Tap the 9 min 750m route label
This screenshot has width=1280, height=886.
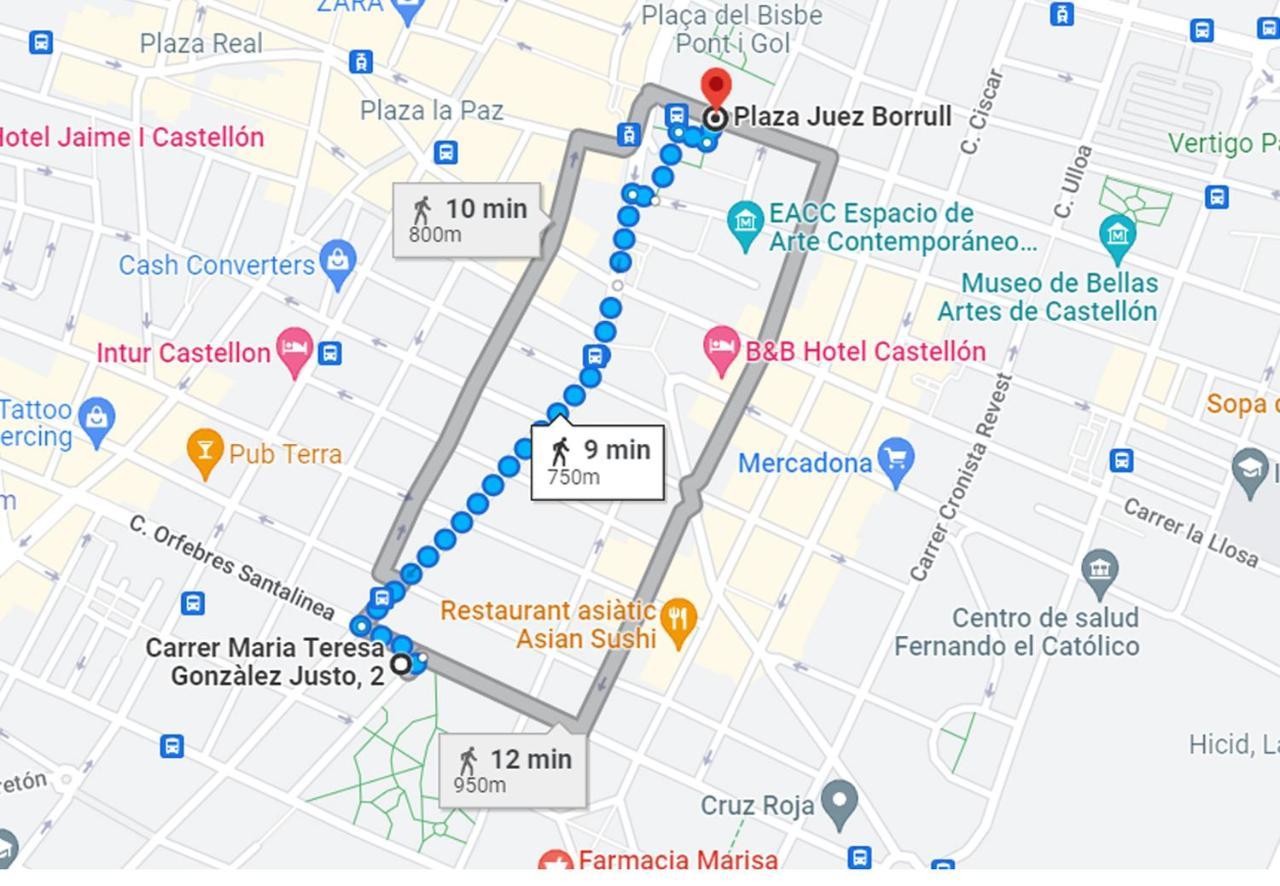click(x=598, y=461)
